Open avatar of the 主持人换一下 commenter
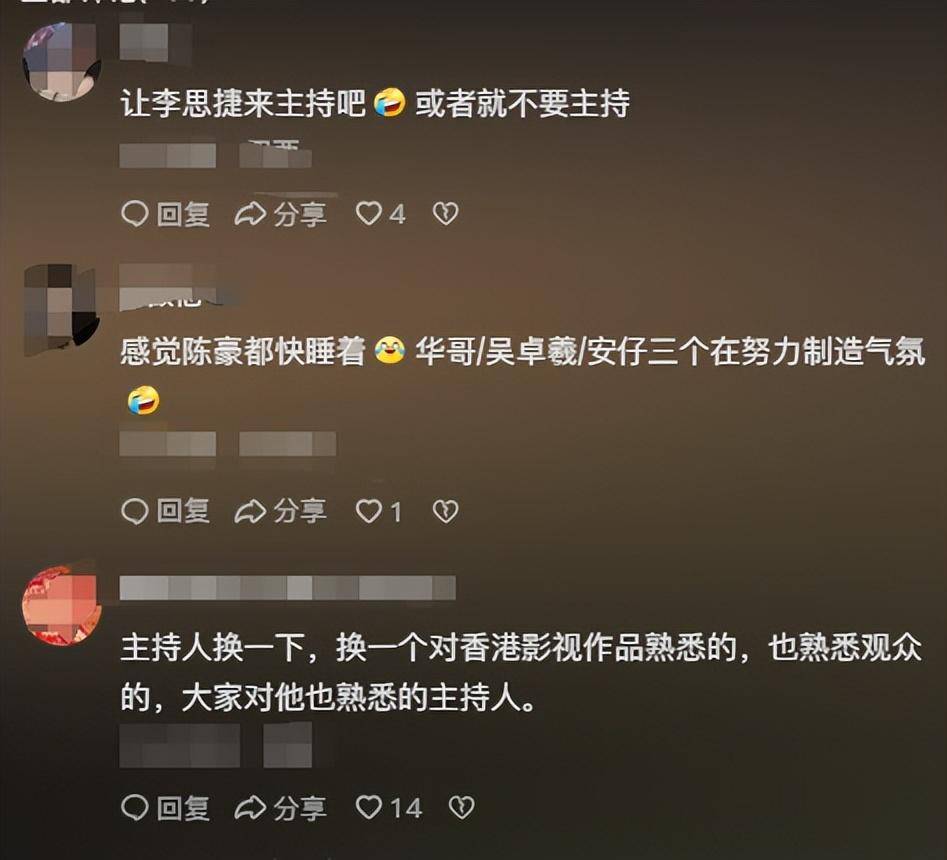 click(62, 604)
